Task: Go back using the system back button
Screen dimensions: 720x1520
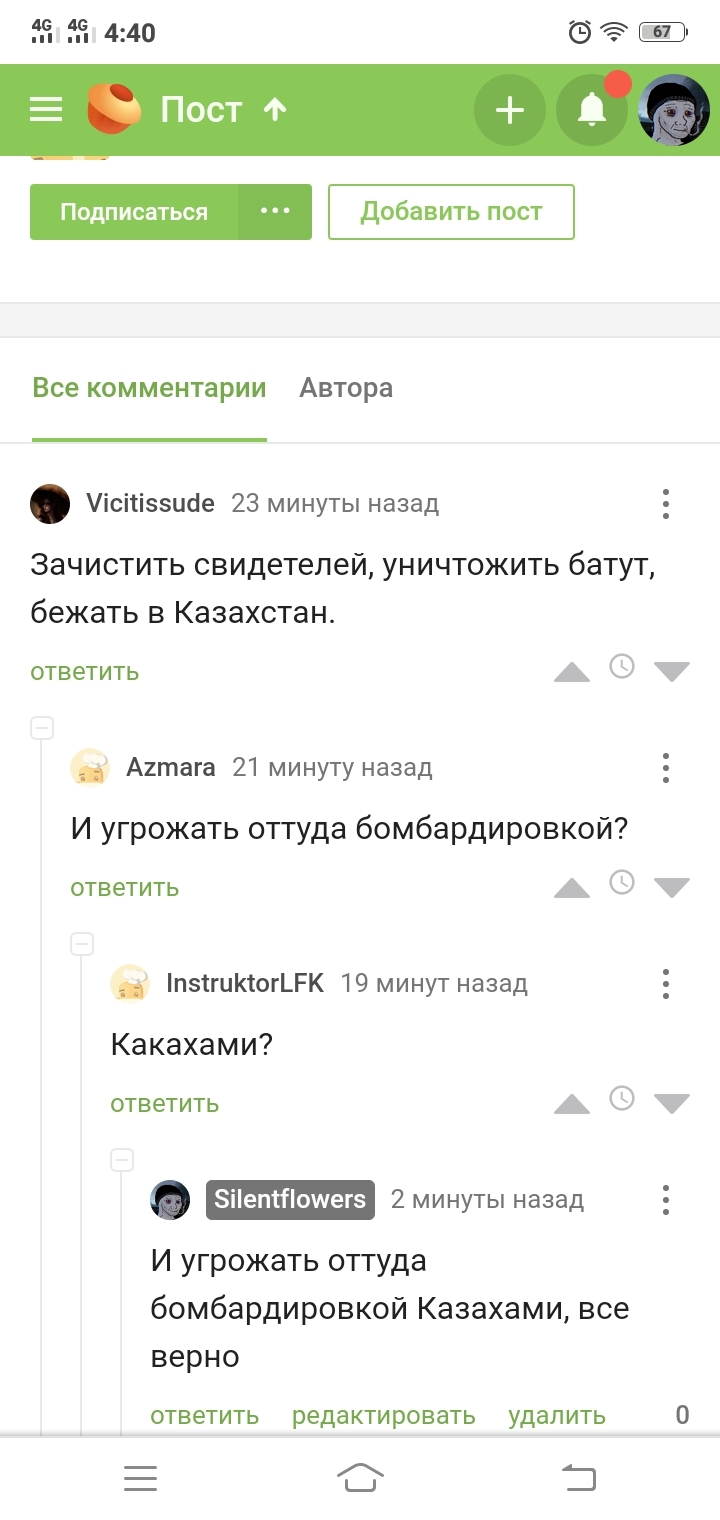Action: coord(578,1478)
